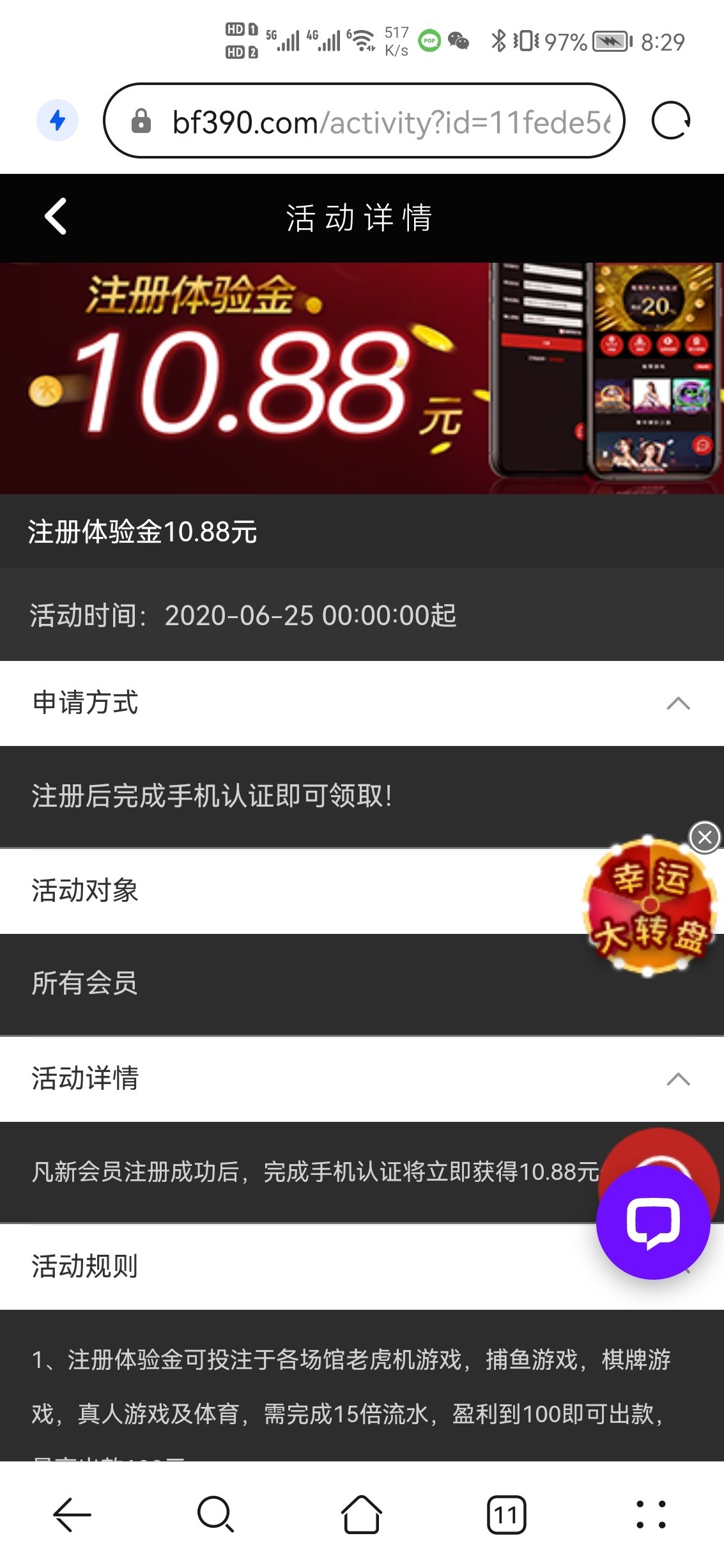View the 11 open browser tabs
Screen dimensions: 724x1568
(506, 1514)
